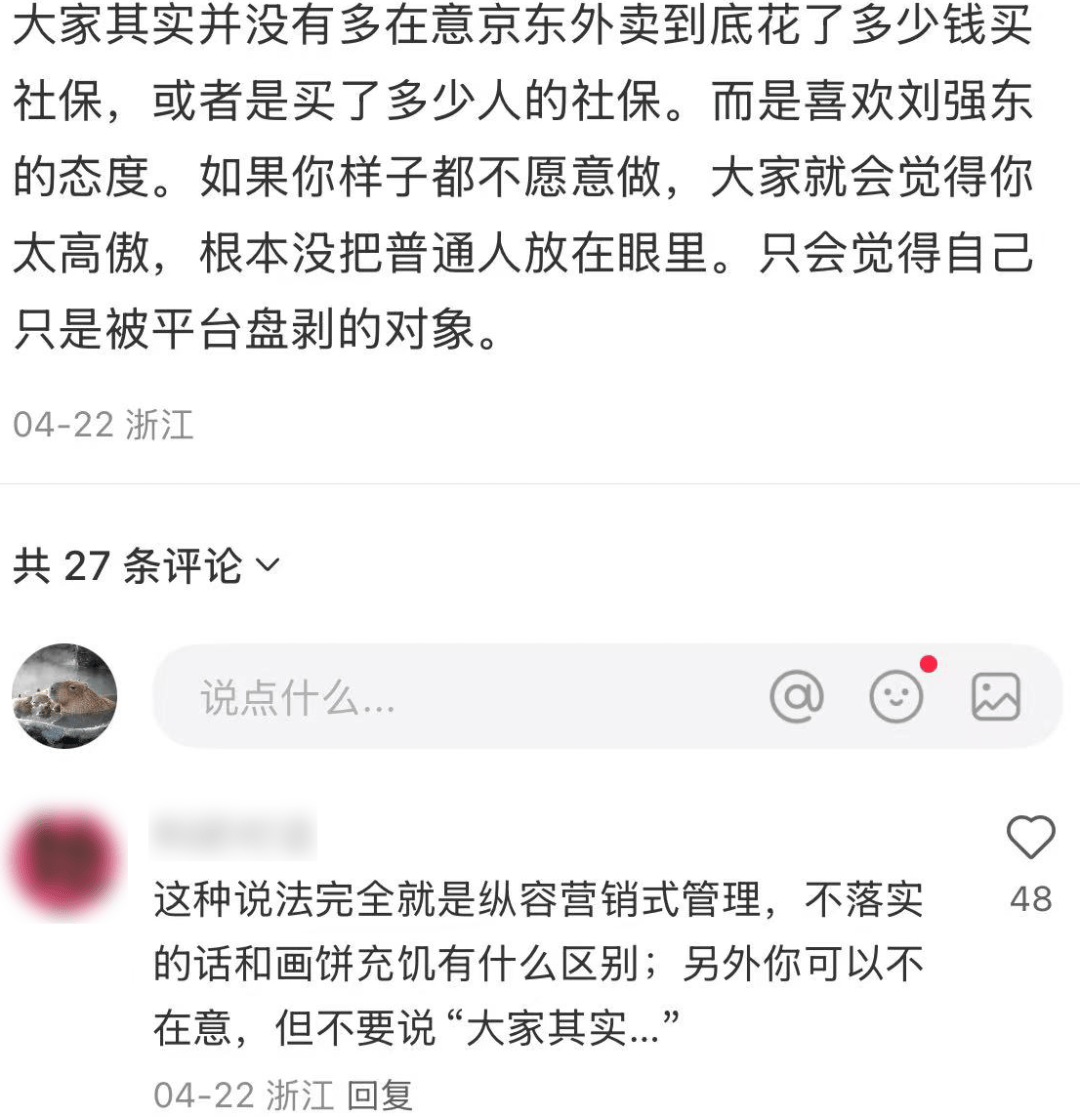
Task: Expand the 共 27 条评论 sort dropdown
Action: tap(266, 567)
